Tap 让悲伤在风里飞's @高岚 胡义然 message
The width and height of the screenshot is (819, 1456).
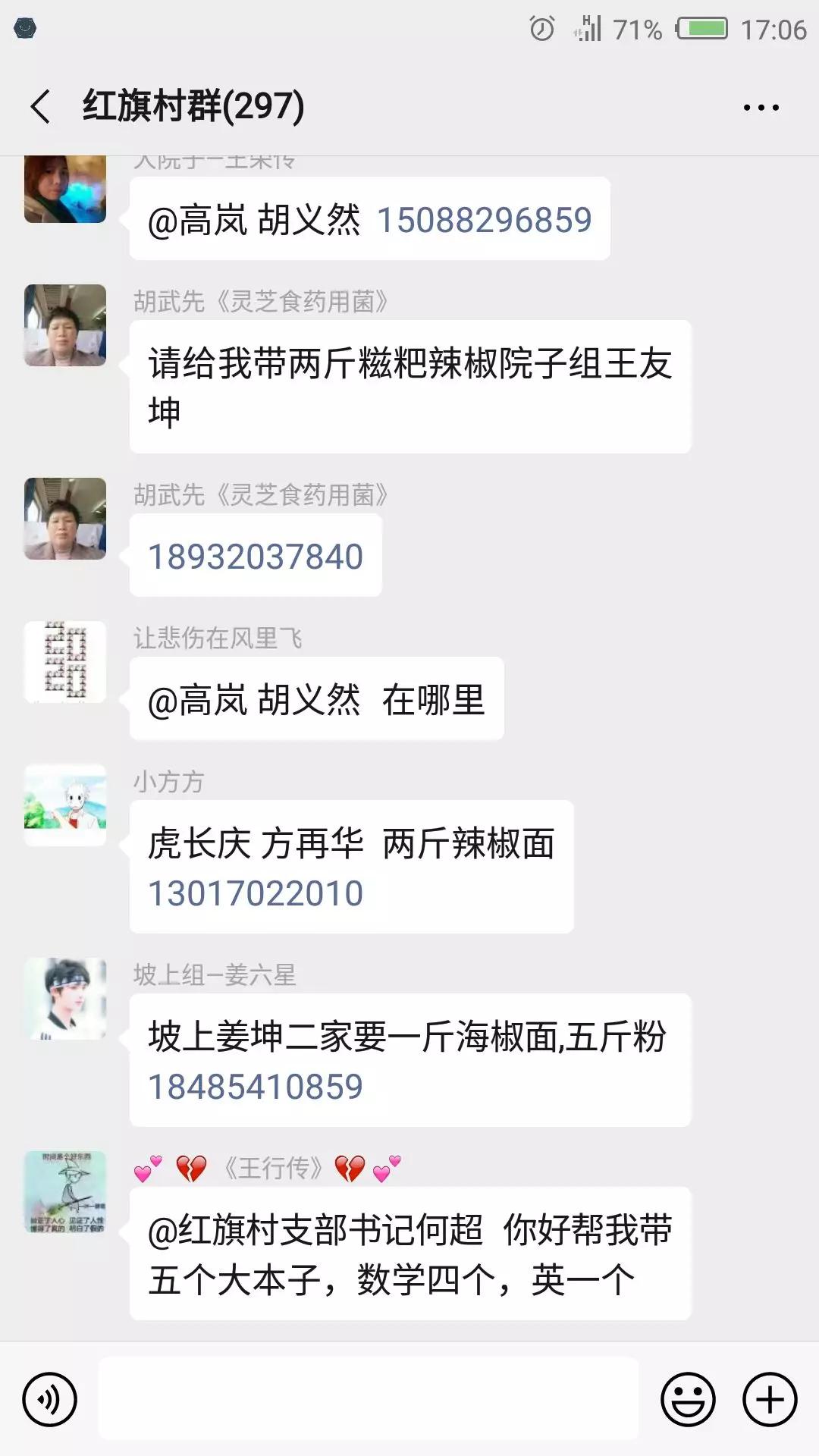(x=318, y=701)
